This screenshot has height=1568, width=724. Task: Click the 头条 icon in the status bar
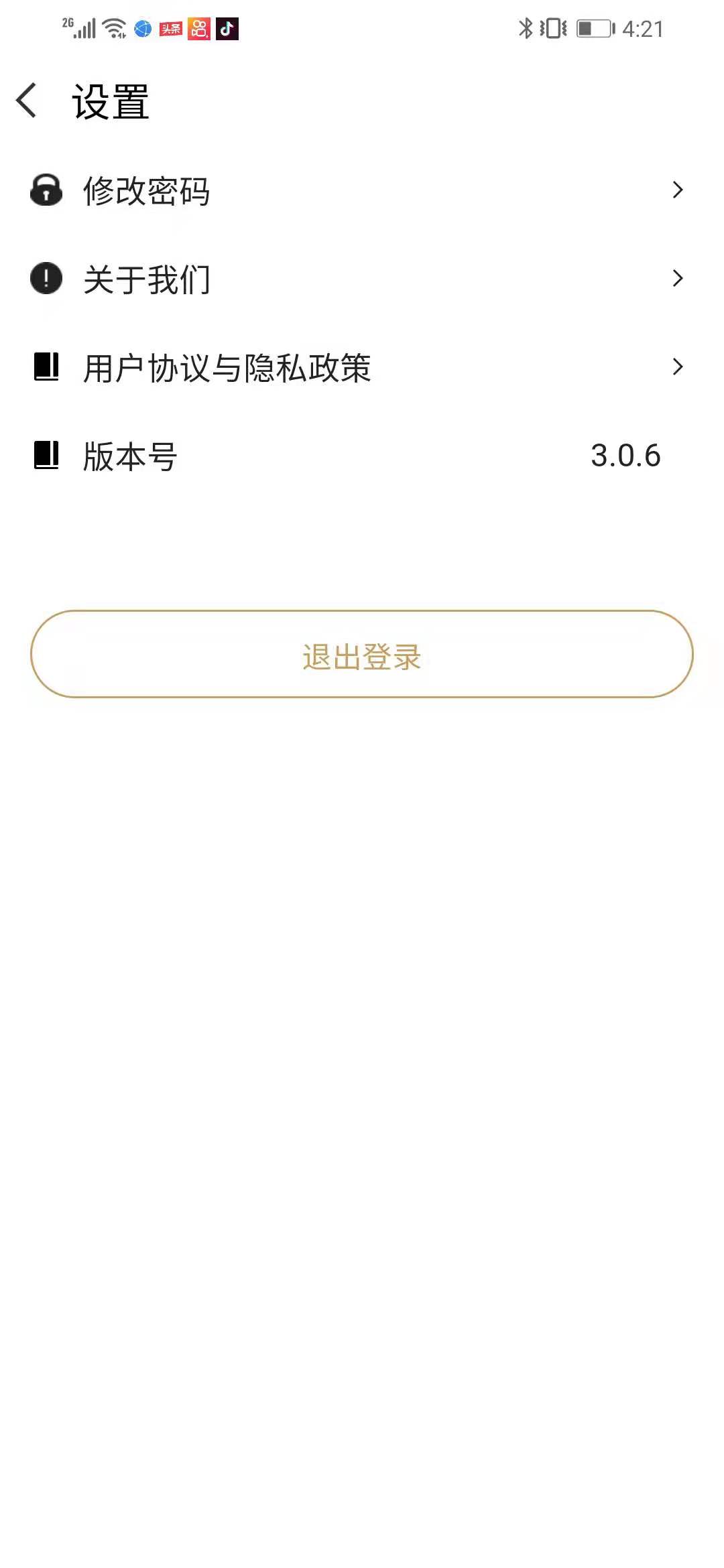170,28
